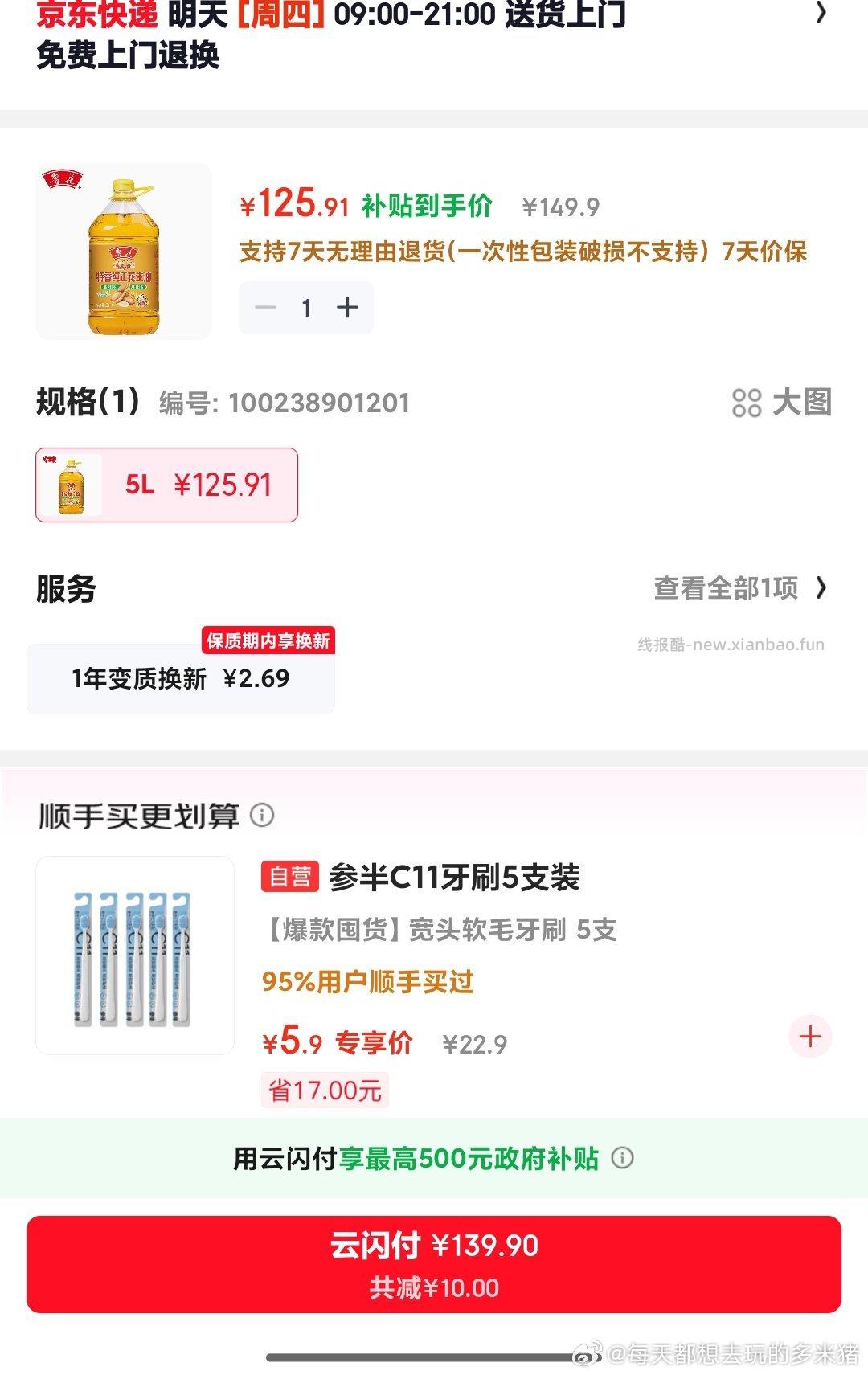Image resolution: width=868 pixels, height=1375 pixels.
Task: Select the 5L ¥125.91 spec option
Action: pyautogui.click(x=165, y=484)
